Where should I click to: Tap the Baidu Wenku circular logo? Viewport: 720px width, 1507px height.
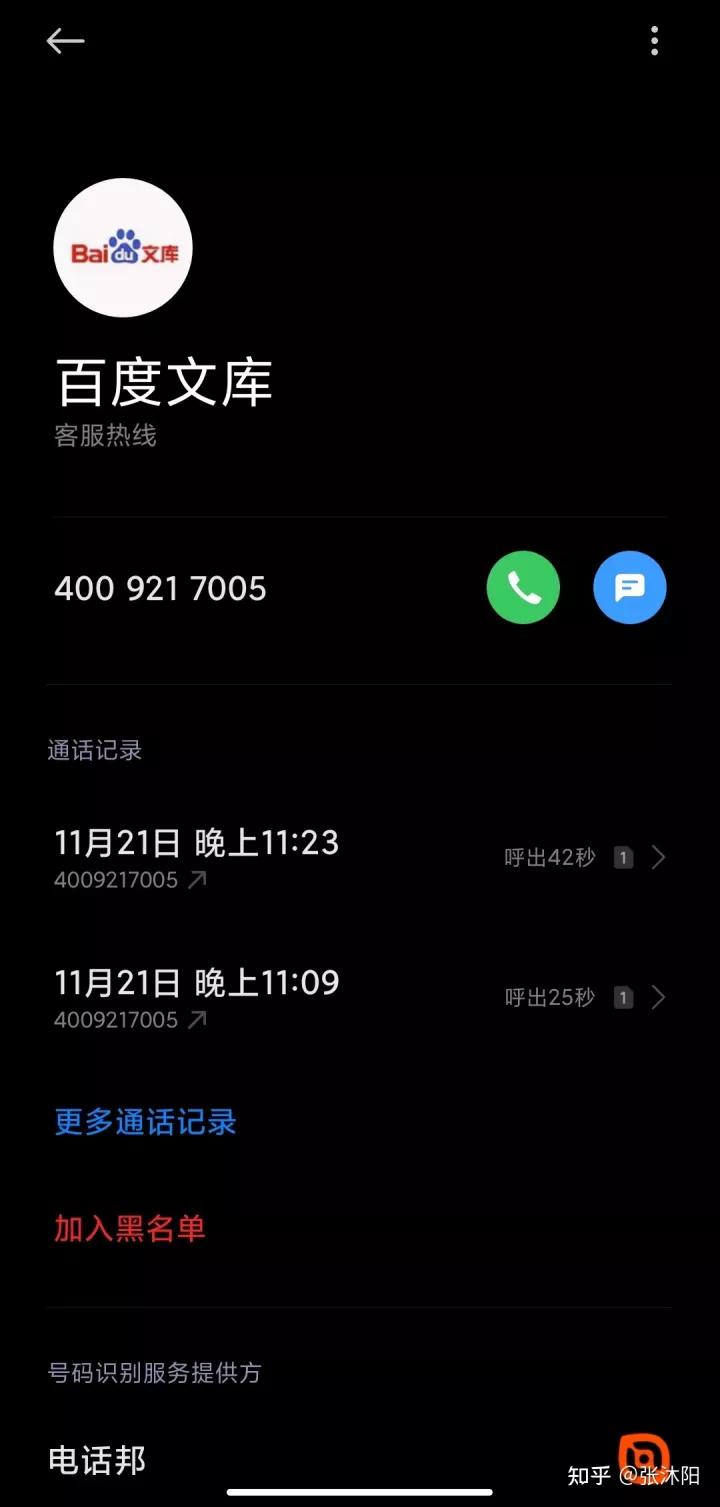(x=122, y=246)
